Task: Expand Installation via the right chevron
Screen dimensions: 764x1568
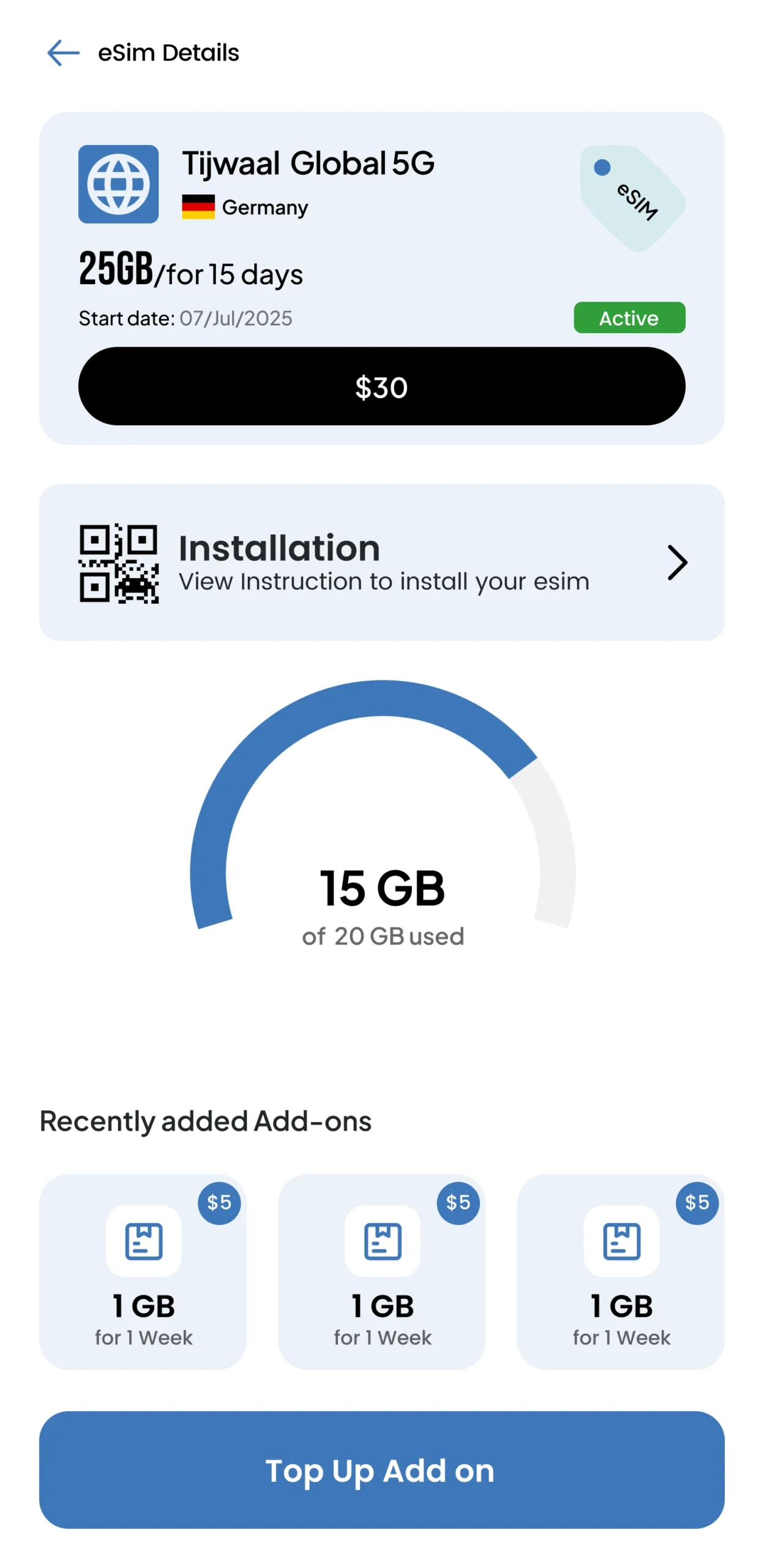Action: (x=676, y=562)
